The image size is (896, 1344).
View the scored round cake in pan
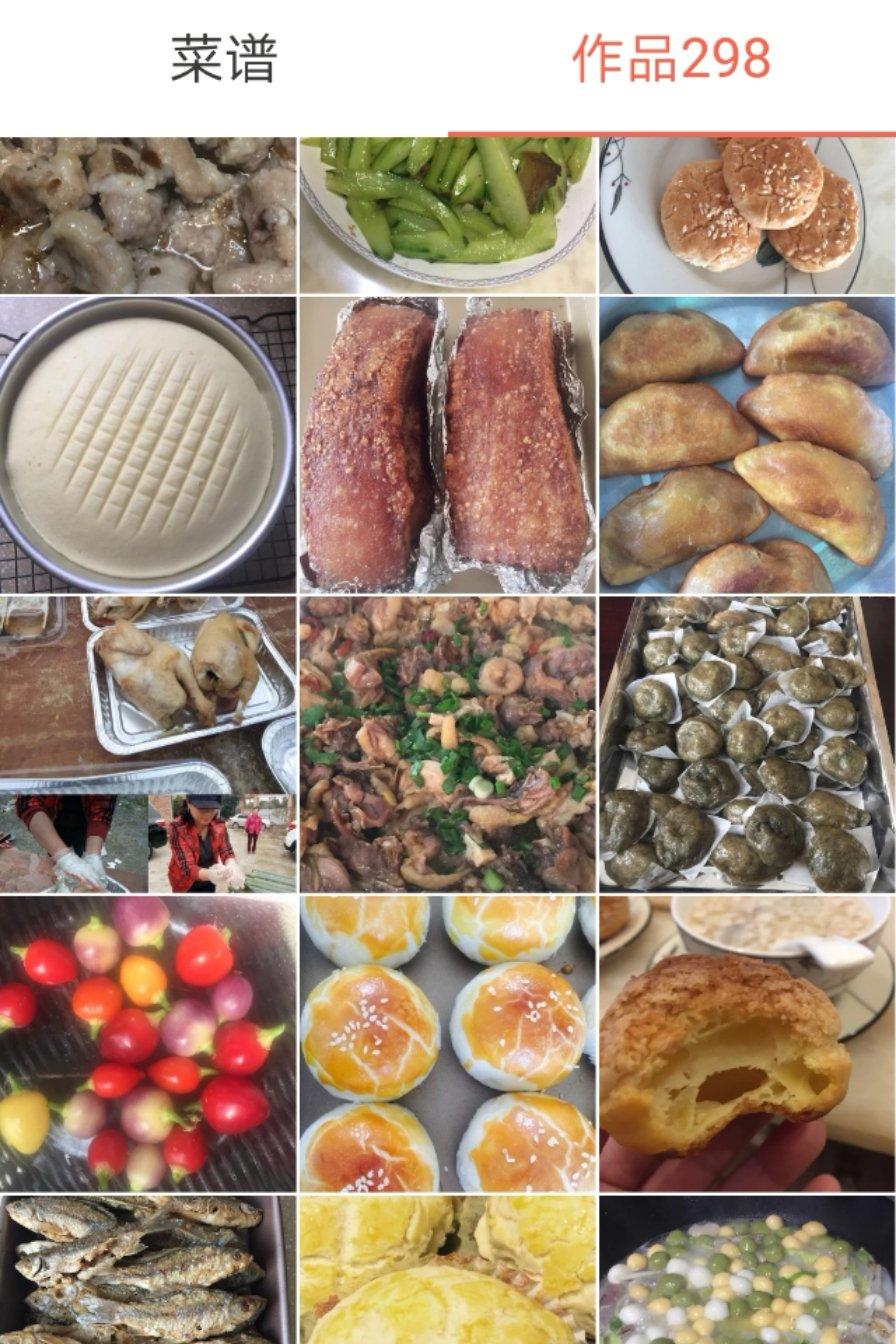(147, 444)
